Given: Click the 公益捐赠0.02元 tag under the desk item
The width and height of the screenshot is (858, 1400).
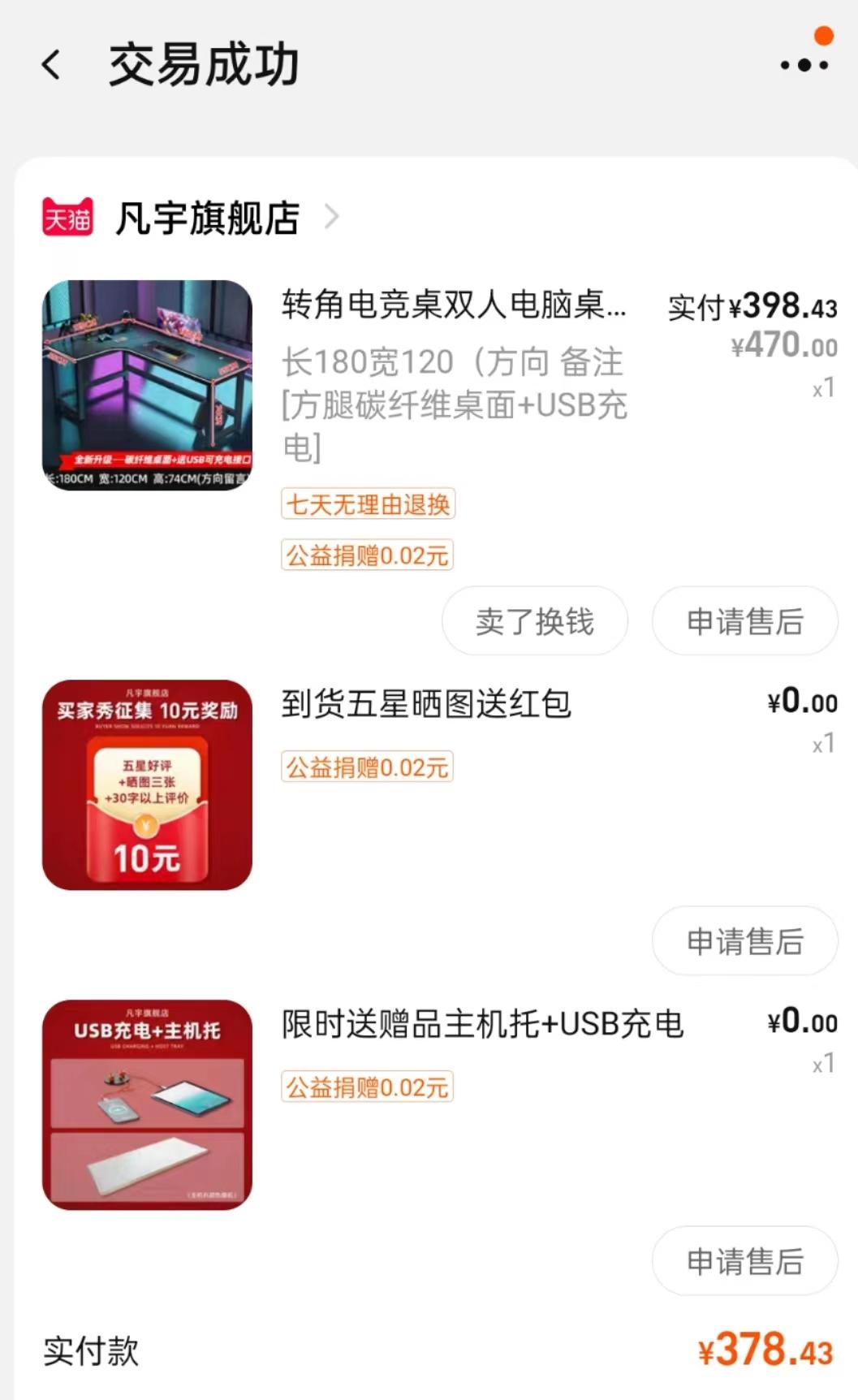Looking at the screenshot, I should point(367,555).
